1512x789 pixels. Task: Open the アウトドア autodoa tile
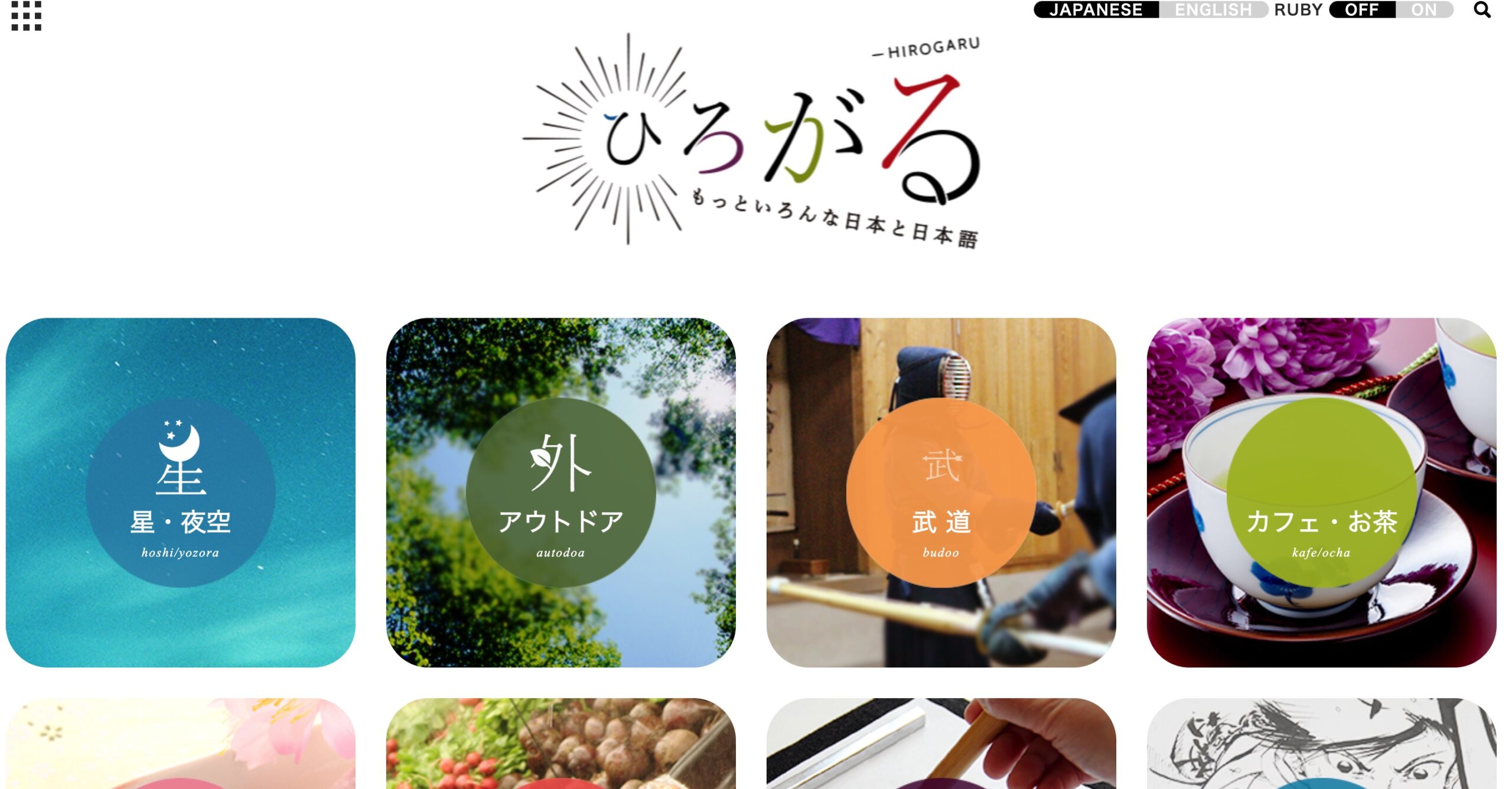coord(561,493)
